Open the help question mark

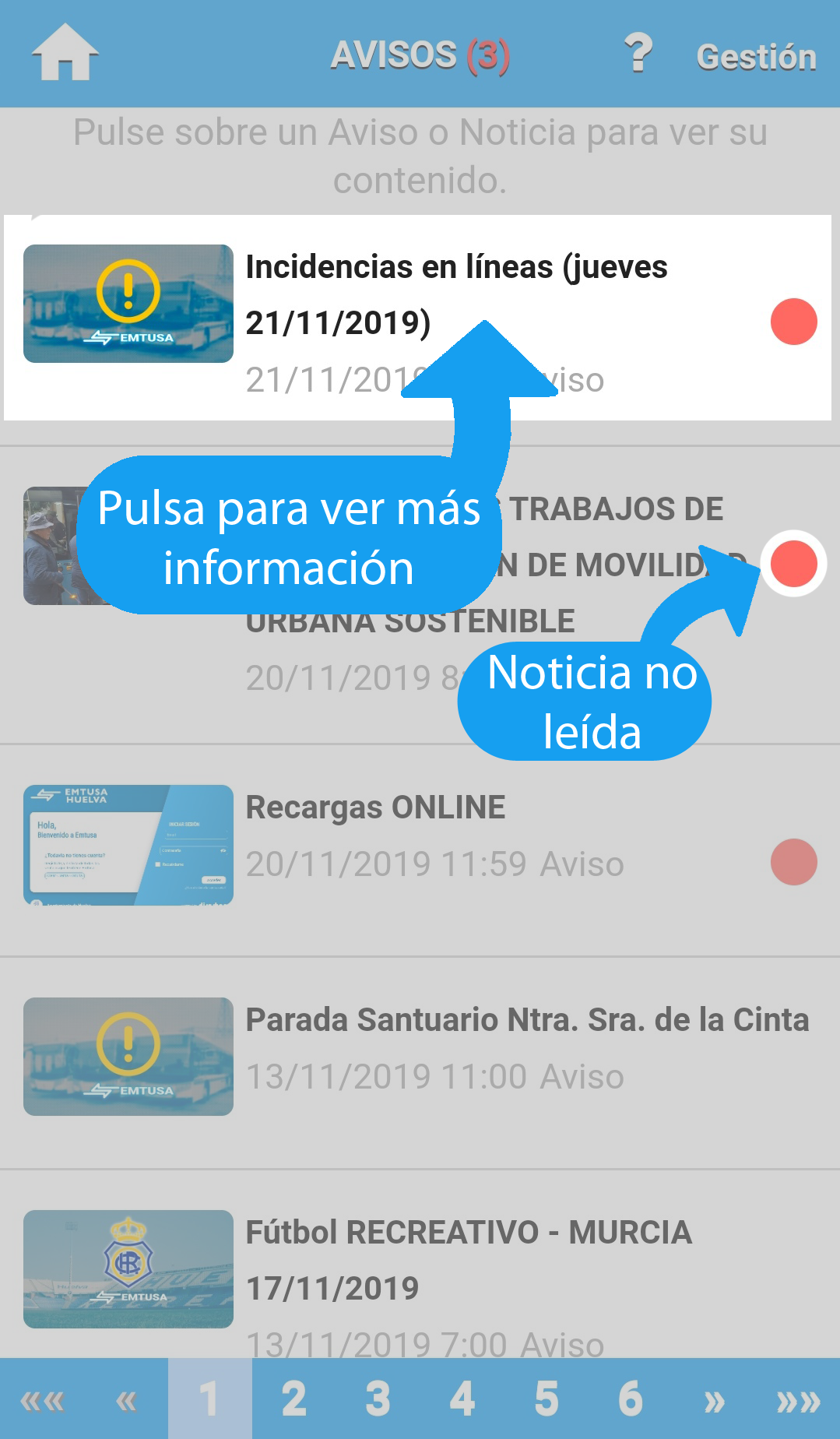tap(638, 53)
